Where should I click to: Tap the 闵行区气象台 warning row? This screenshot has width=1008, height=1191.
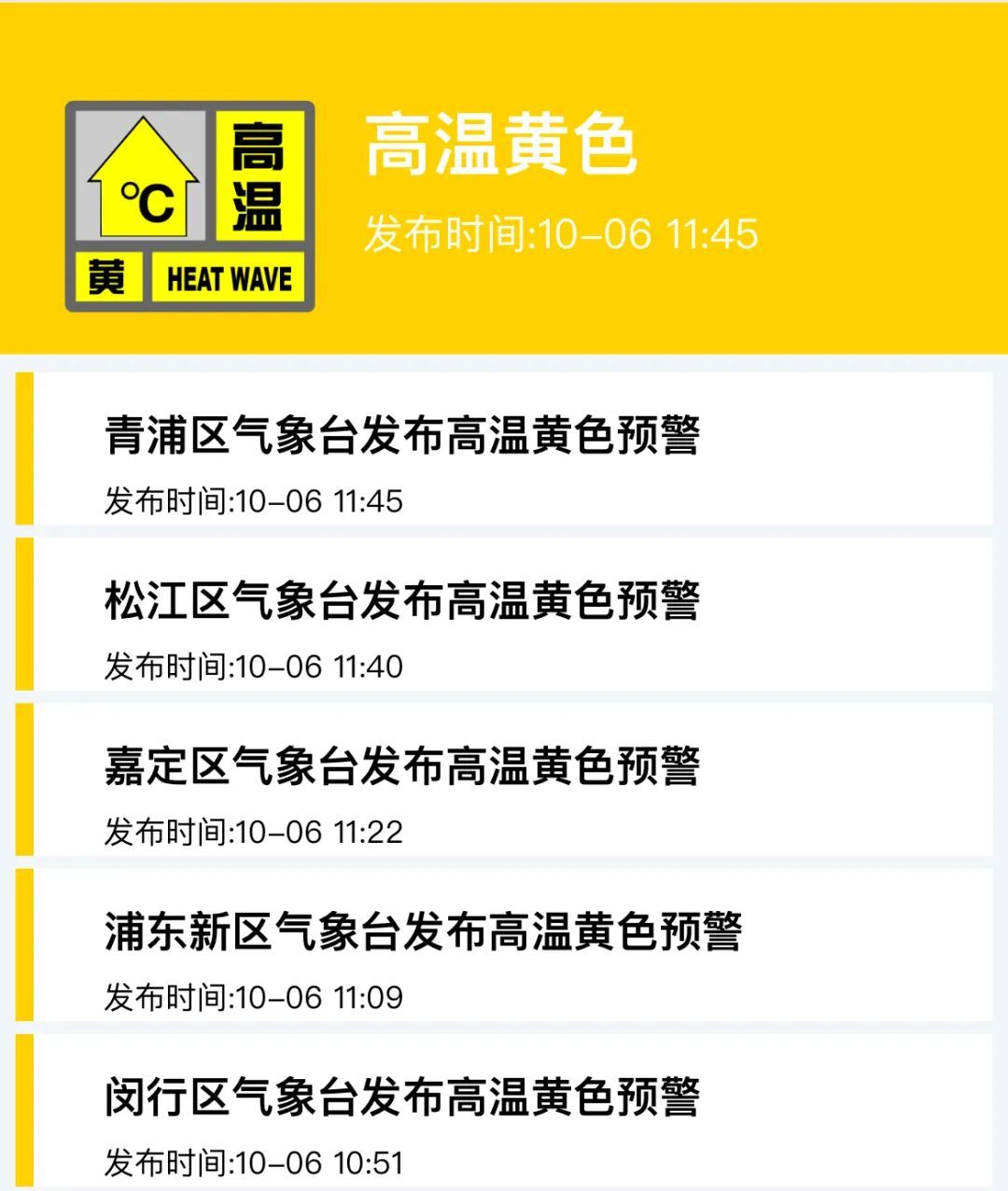(401, 1098)
